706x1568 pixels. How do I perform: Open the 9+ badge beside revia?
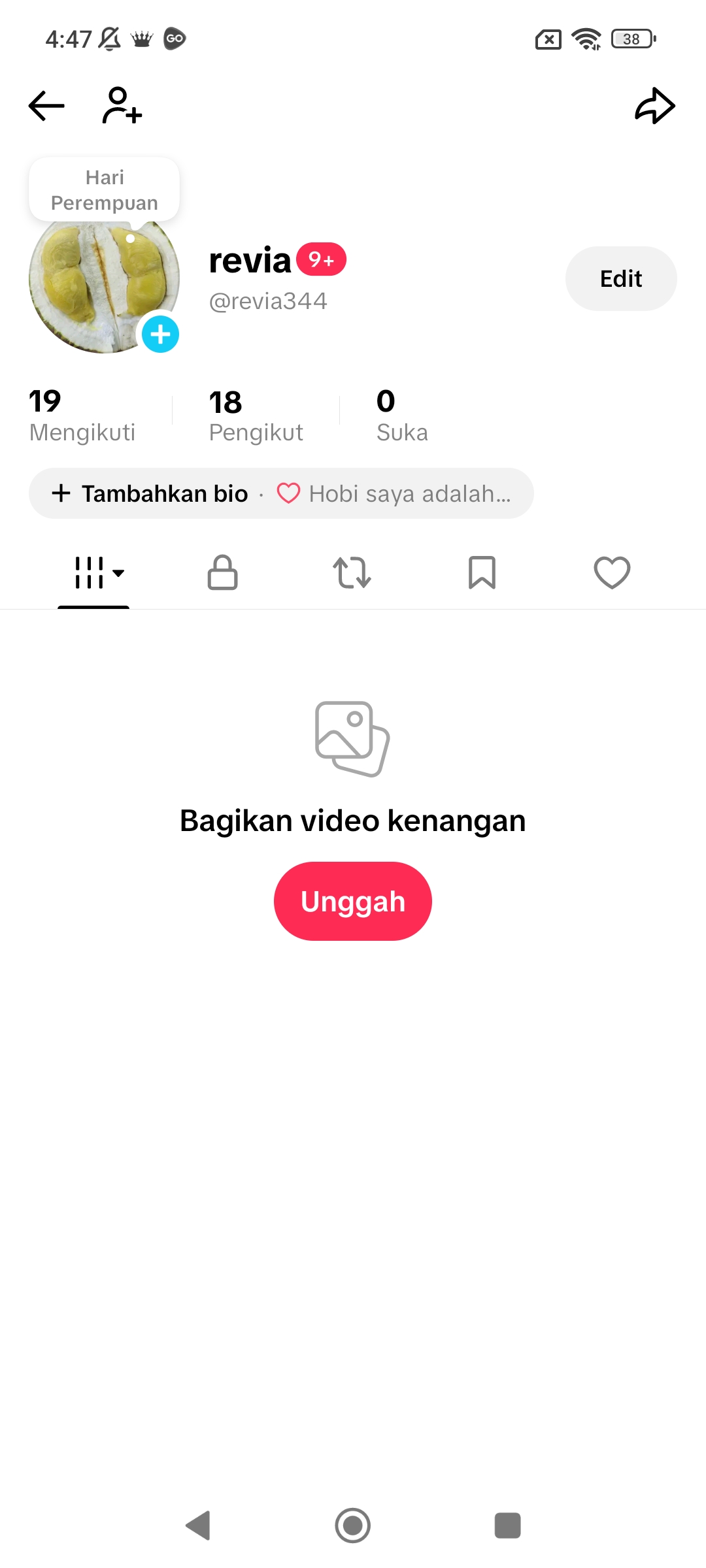coord(321,260)
